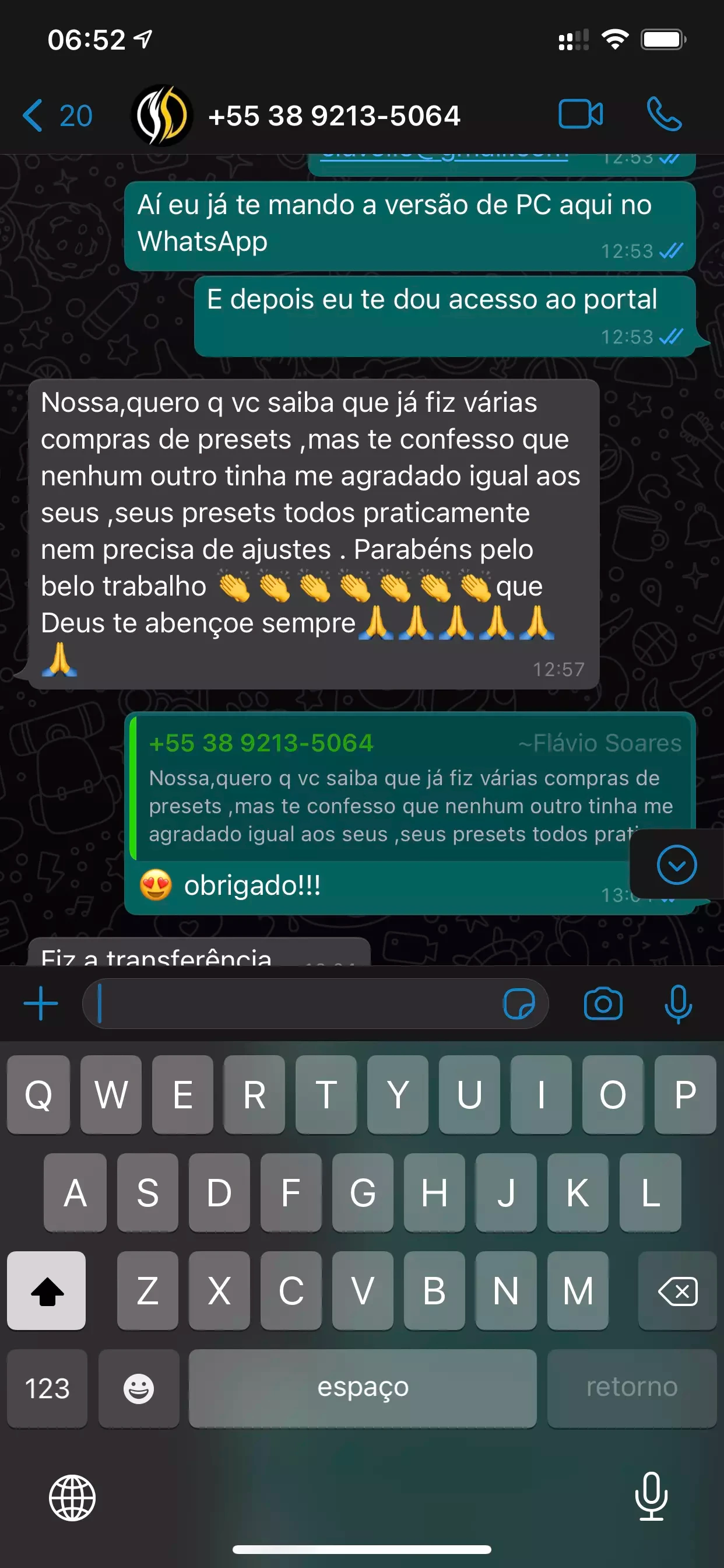Open the emoji keyboard
Viewport: 724px width, 1568px height.
[139, 1388]
